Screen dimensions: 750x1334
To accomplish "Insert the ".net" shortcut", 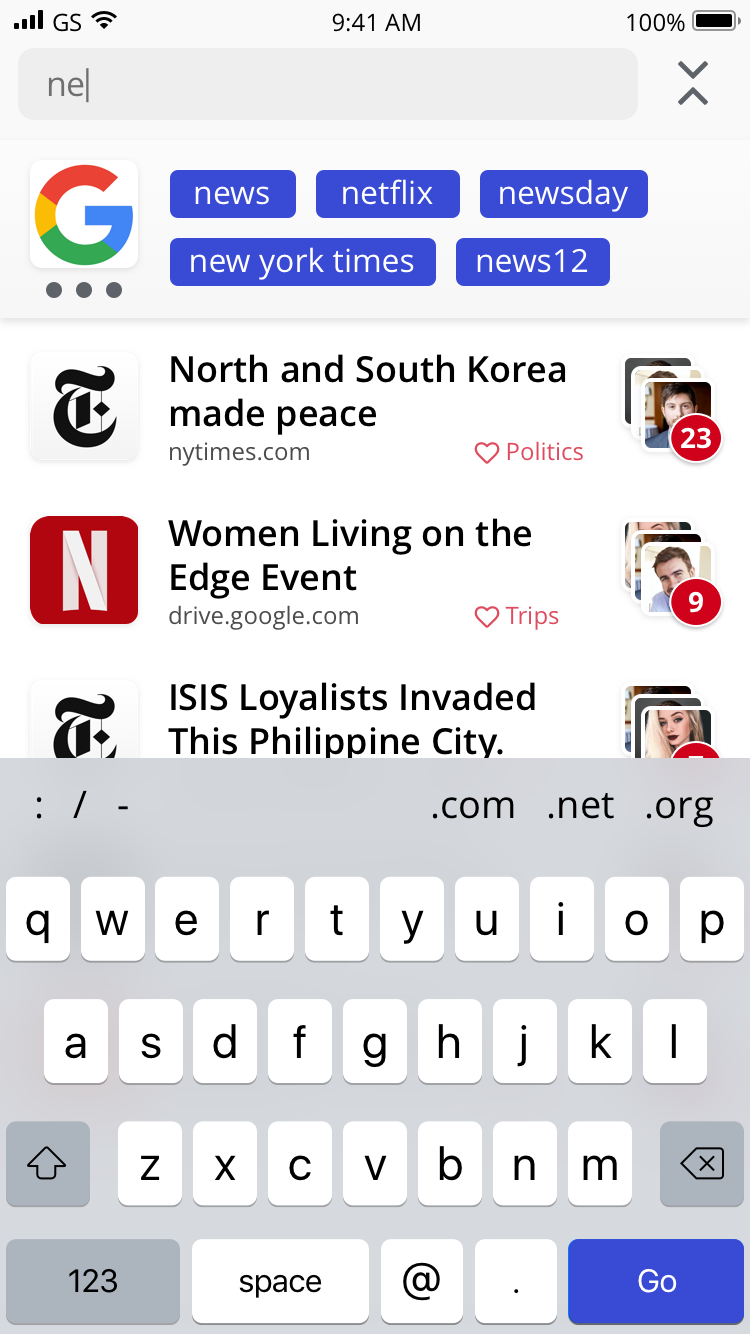I will 580,806.
